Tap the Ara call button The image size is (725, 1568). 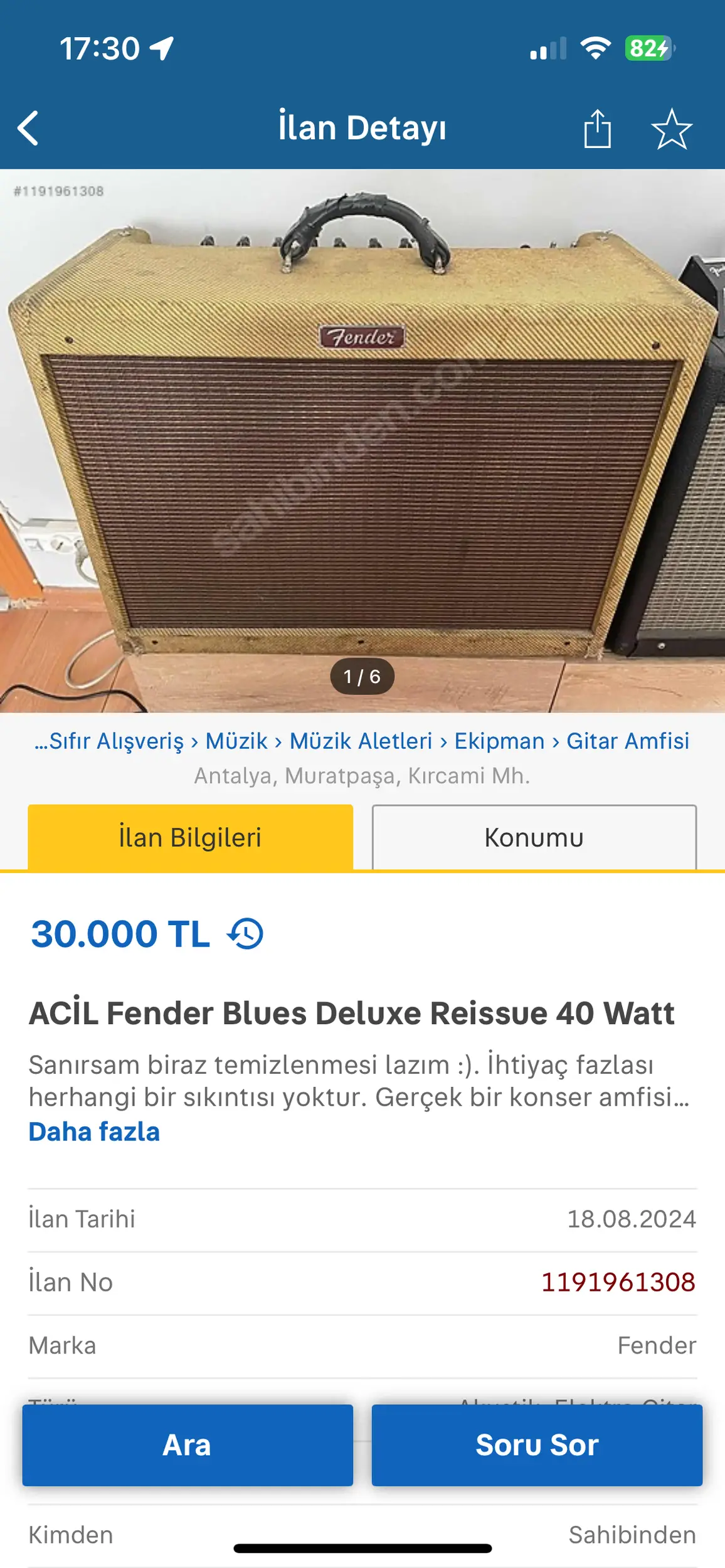click(187, 1444)
